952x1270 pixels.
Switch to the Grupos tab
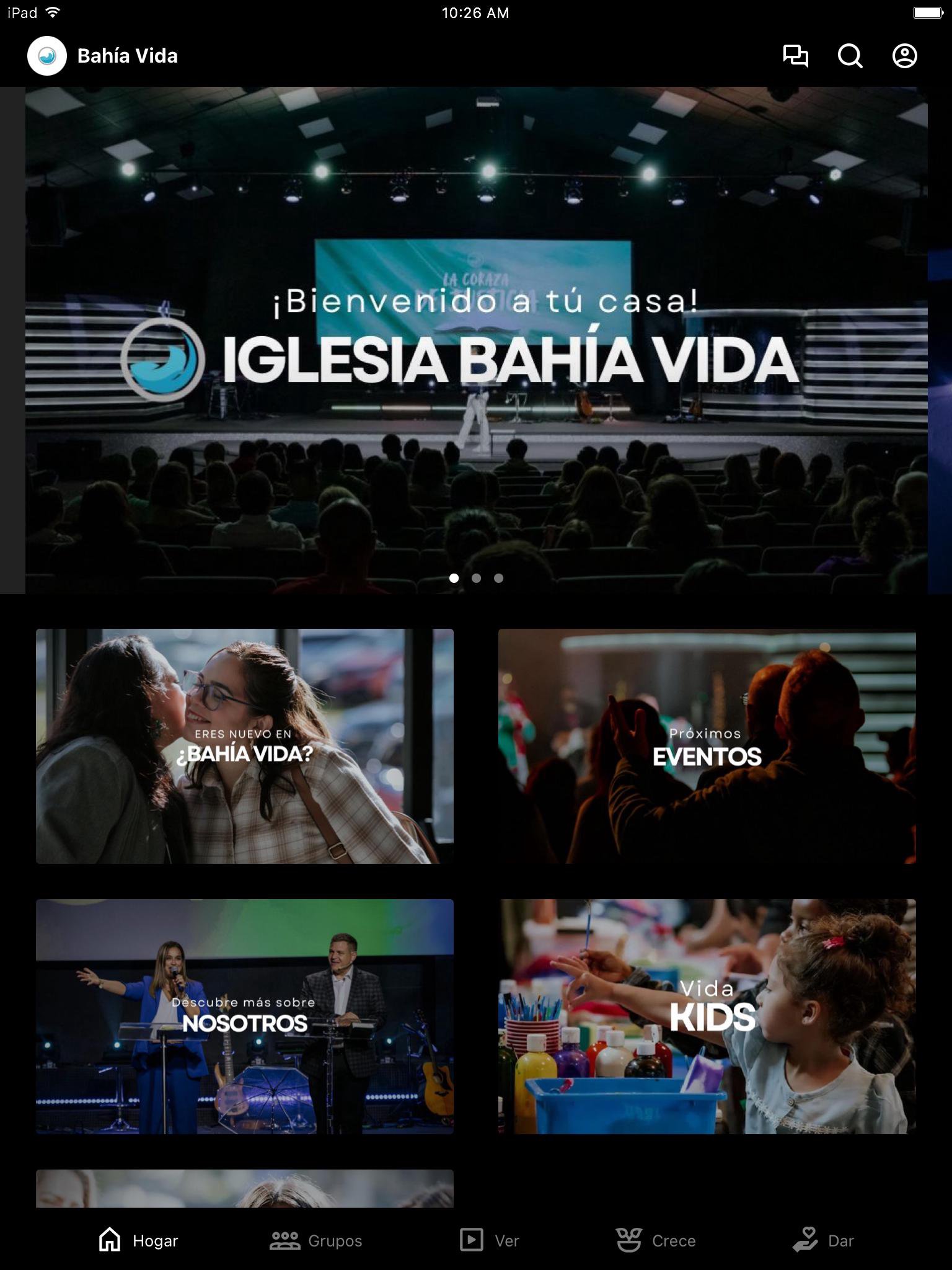(316, 1240)
